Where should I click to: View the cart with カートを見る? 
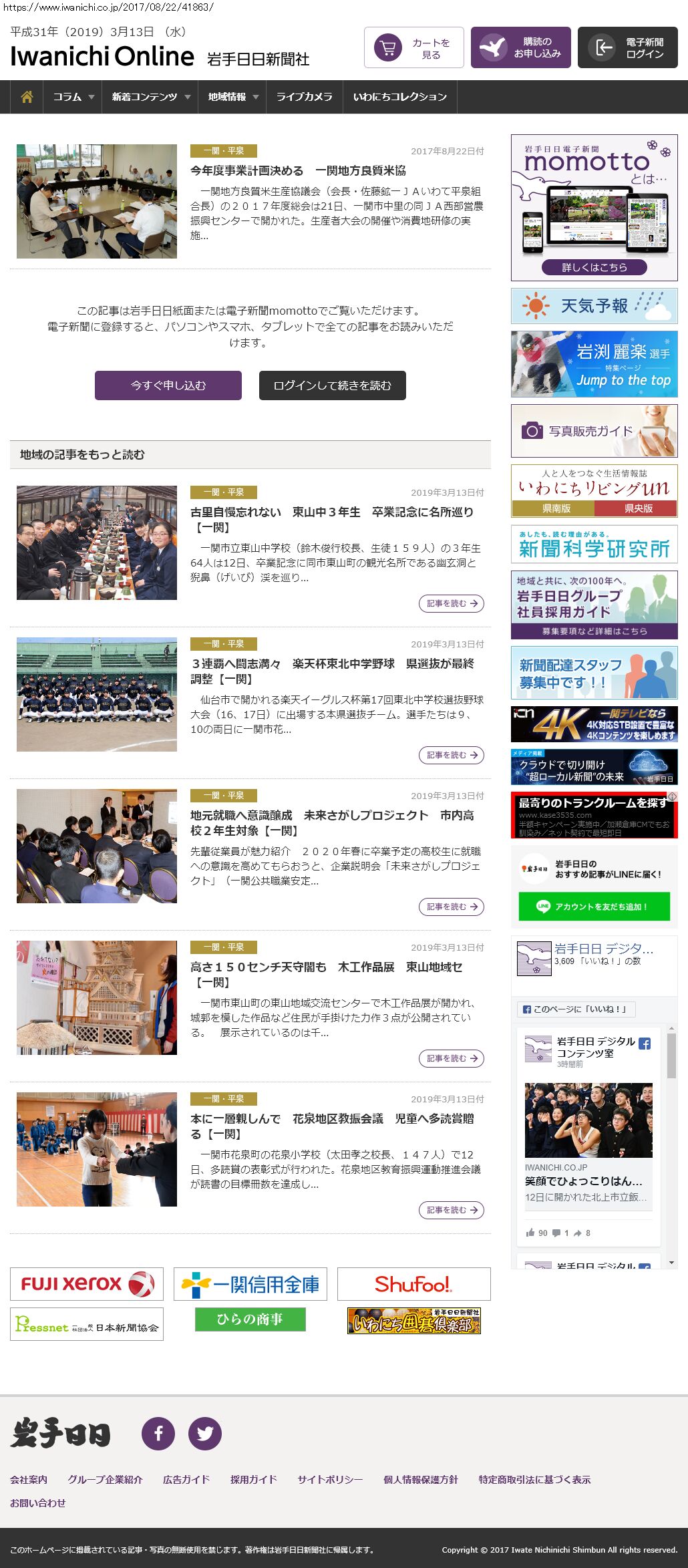(x=414, y=47)
